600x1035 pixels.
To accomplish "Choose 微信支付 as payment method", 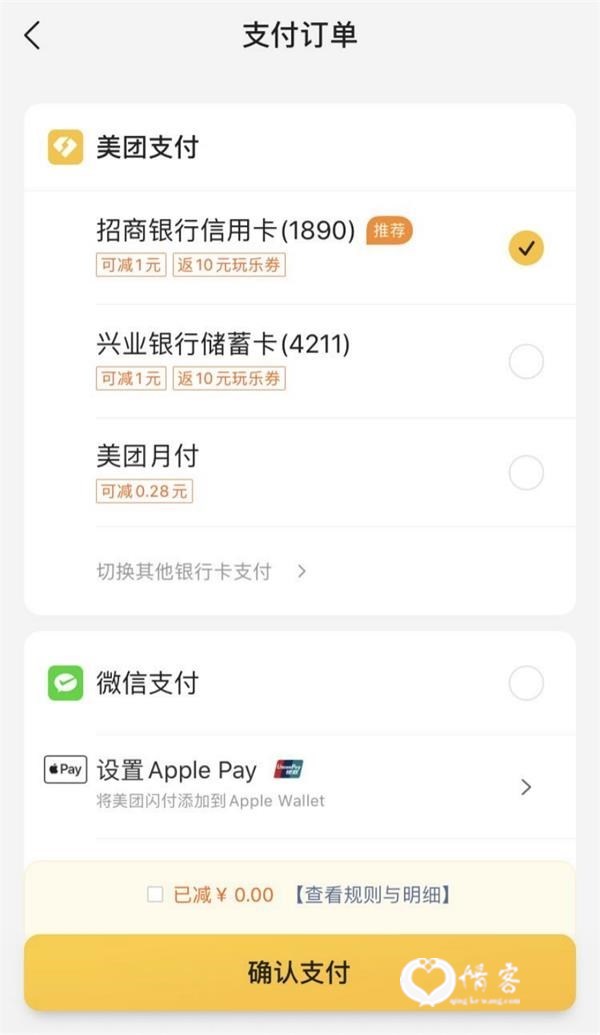I will point(300,683).
